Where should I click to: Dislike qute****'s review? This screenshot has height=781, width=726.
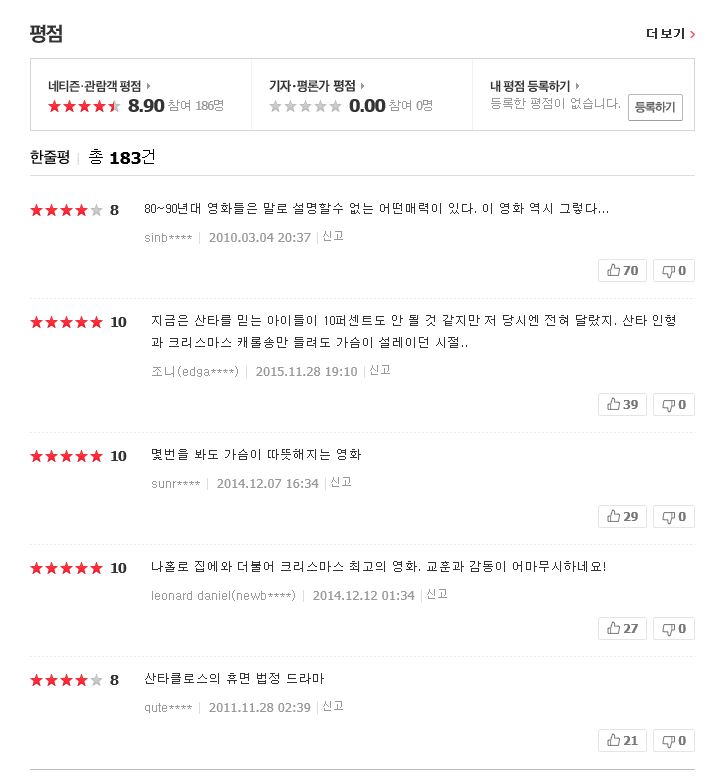(x=673, y=740)
